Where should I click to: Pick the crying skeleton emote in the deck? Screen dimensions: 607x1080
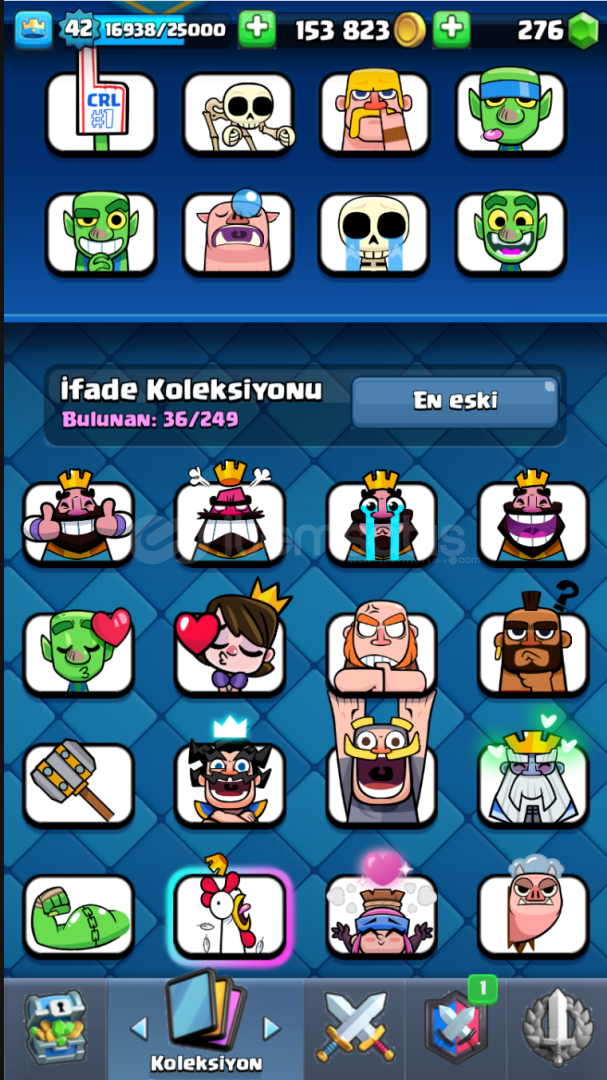point(373,233)
